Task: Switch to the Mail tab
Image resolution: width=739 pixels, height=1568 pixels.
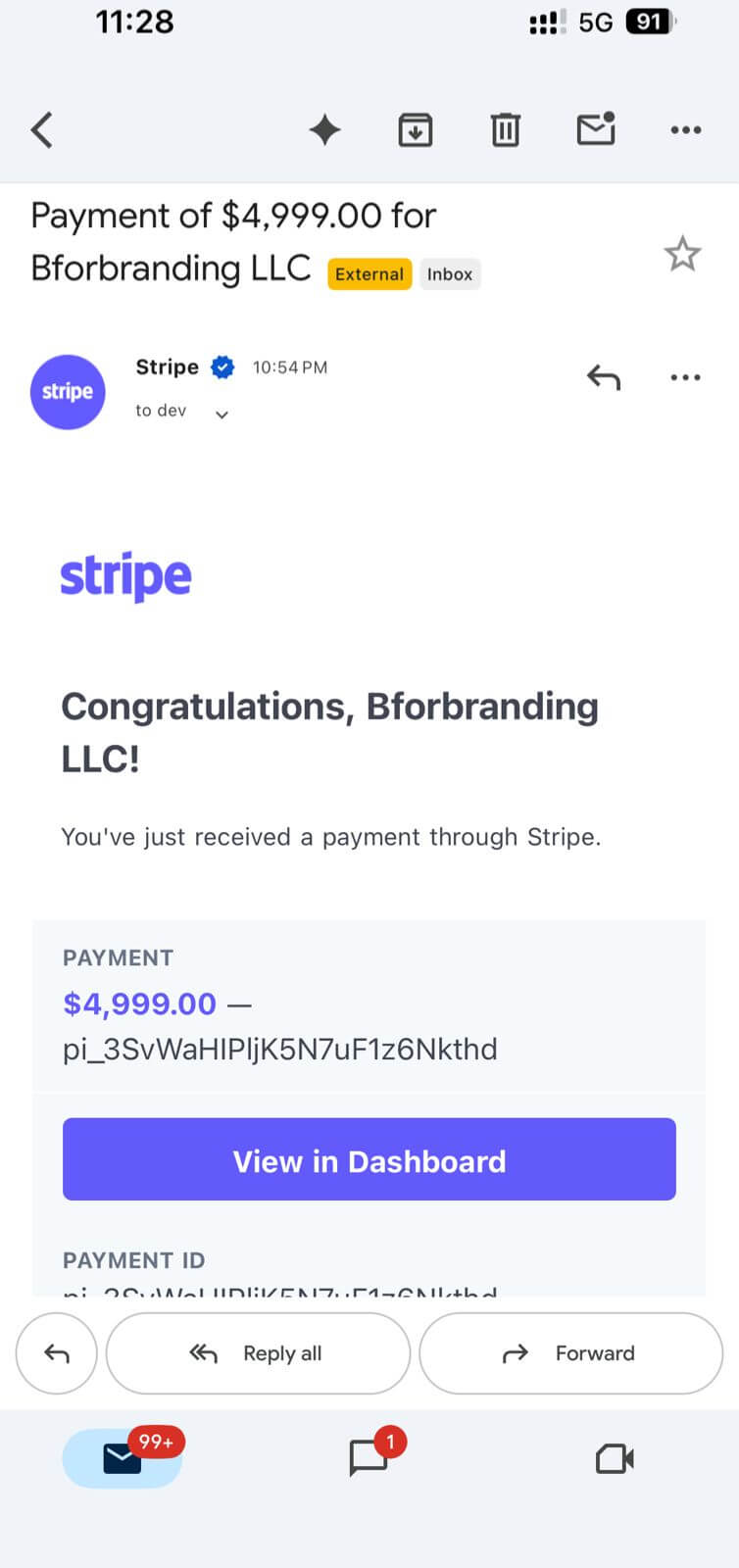Action: click(123, 1458)
